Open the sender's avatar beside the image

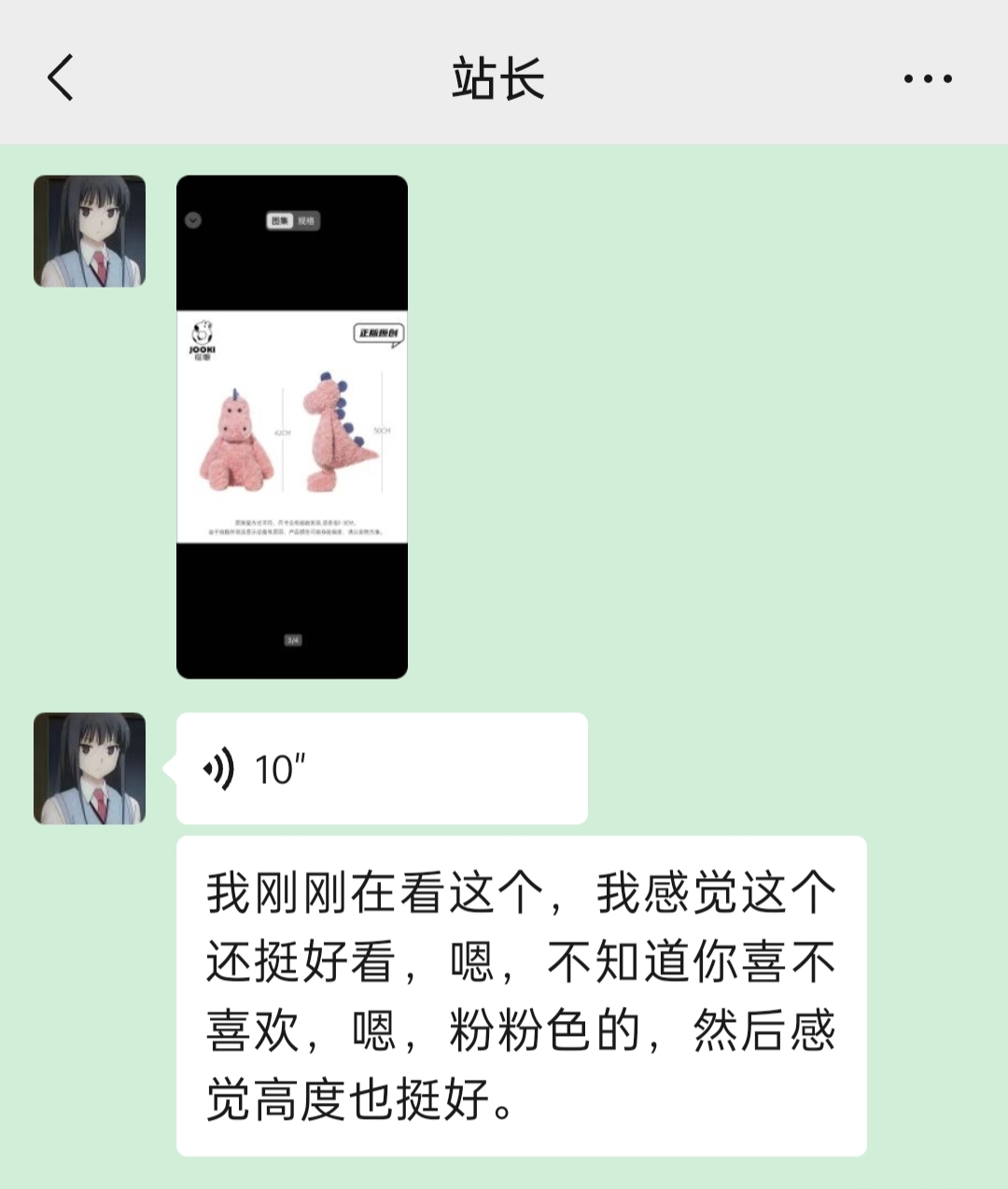(x=90, y=231)
